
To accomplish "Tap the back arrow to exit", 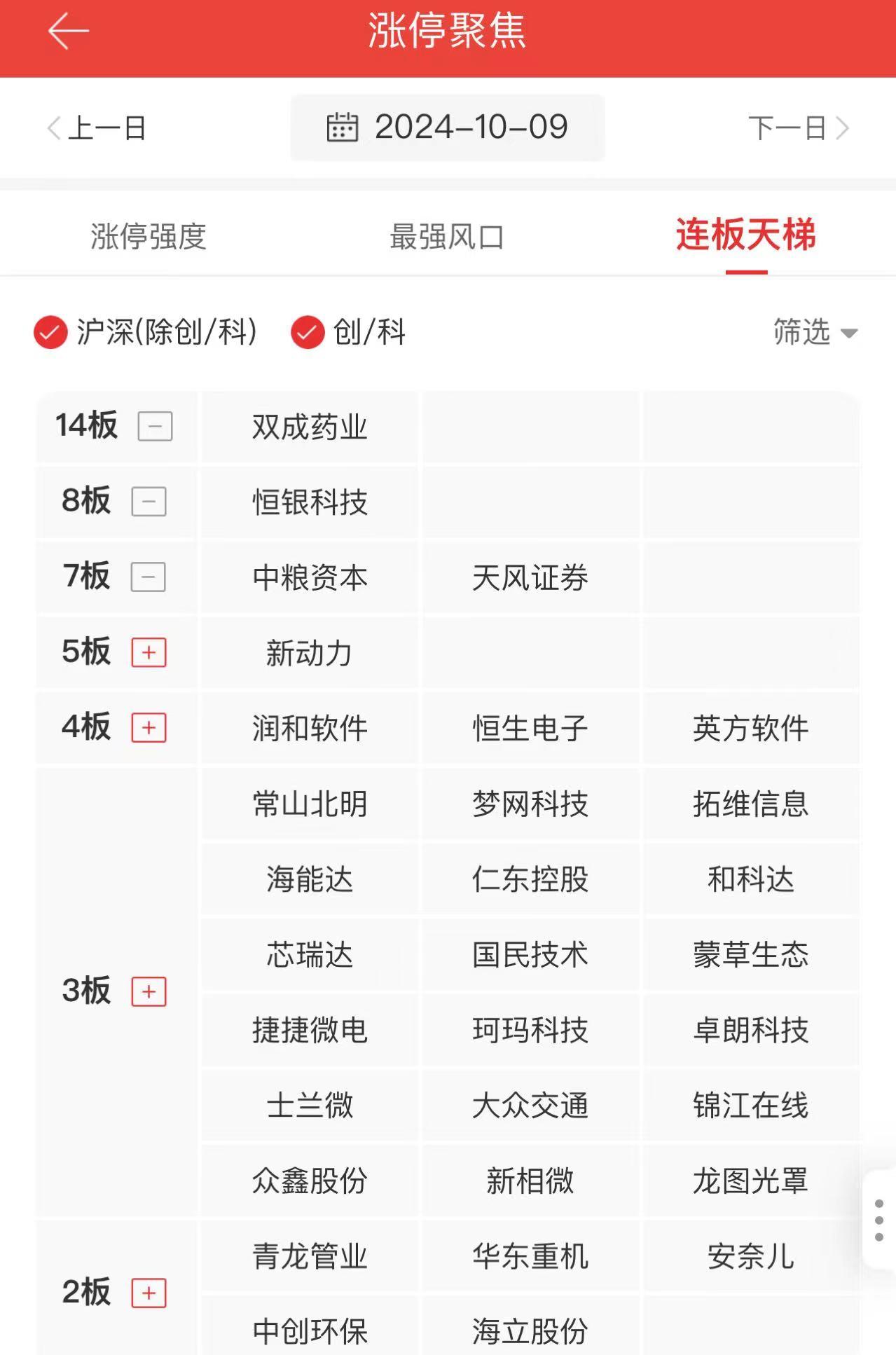I will (x=67, y=32).
